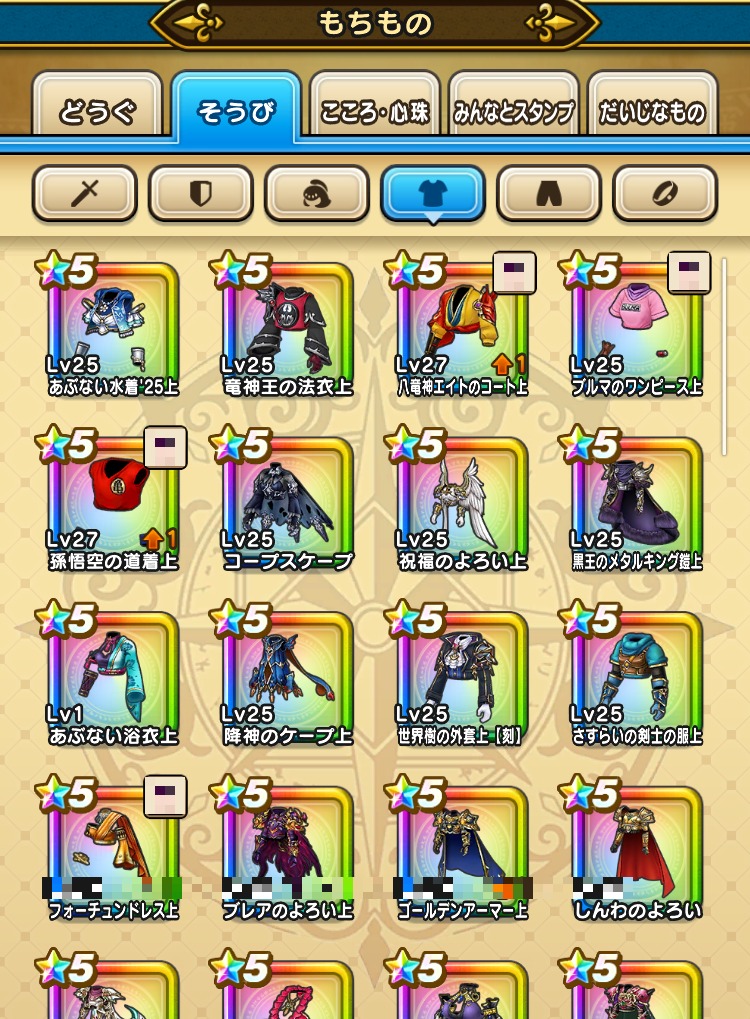Open 孫悟空の道着上 item
Image resolution: width=750 pixels, height=1019 pixels.
coord(111,505)
